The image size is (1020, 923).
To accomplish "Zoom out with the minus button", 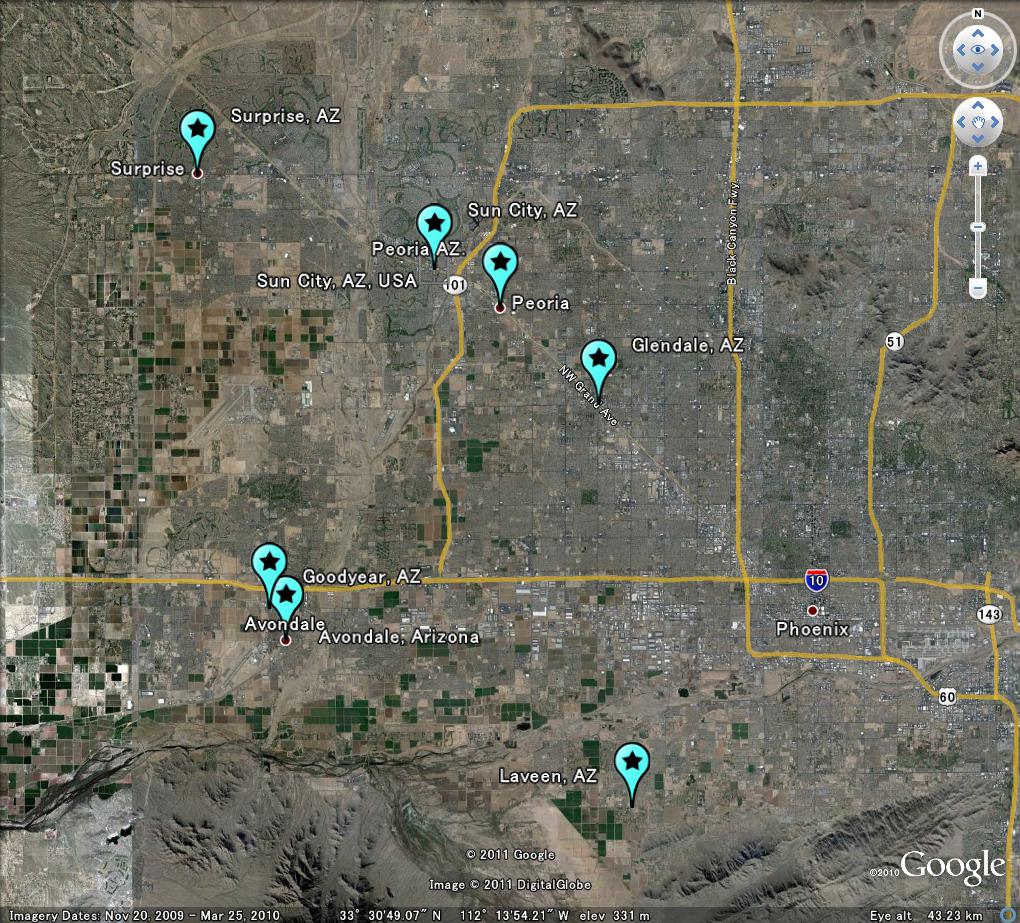I will 978,289.
